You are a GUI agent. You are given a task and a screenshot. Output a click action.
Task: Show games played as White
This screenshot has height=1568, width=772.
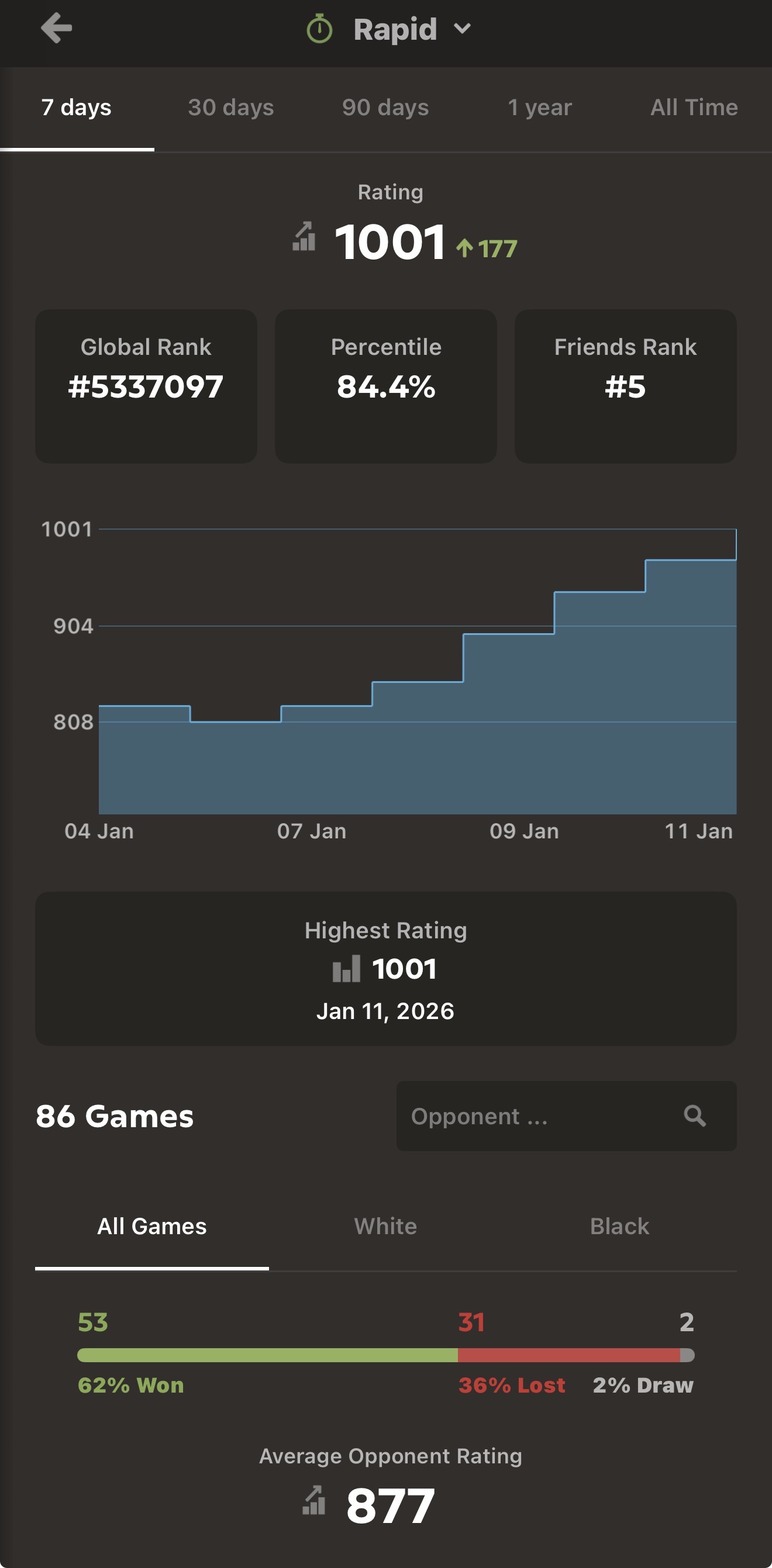(x=385, y=1227)
